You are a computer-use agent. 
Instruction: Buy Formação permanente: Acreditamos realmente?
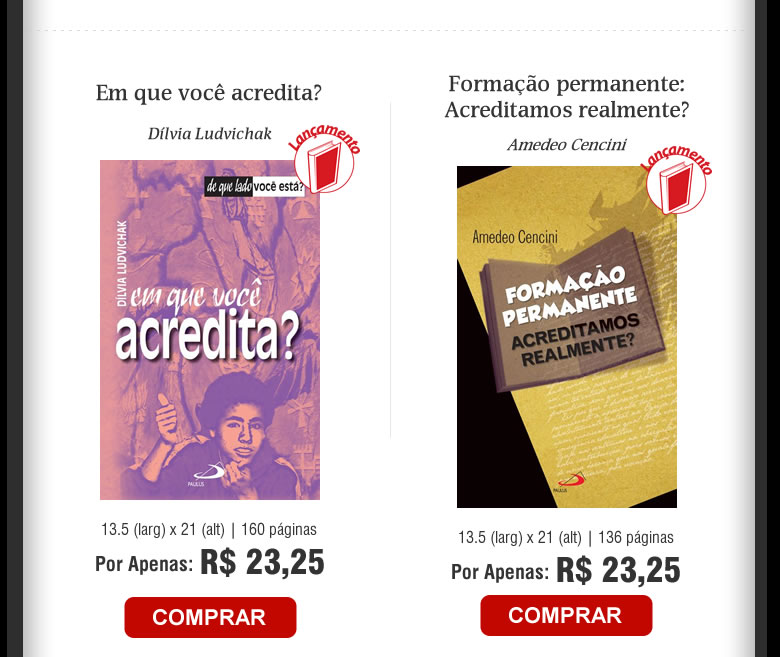[x=566, y=615]
